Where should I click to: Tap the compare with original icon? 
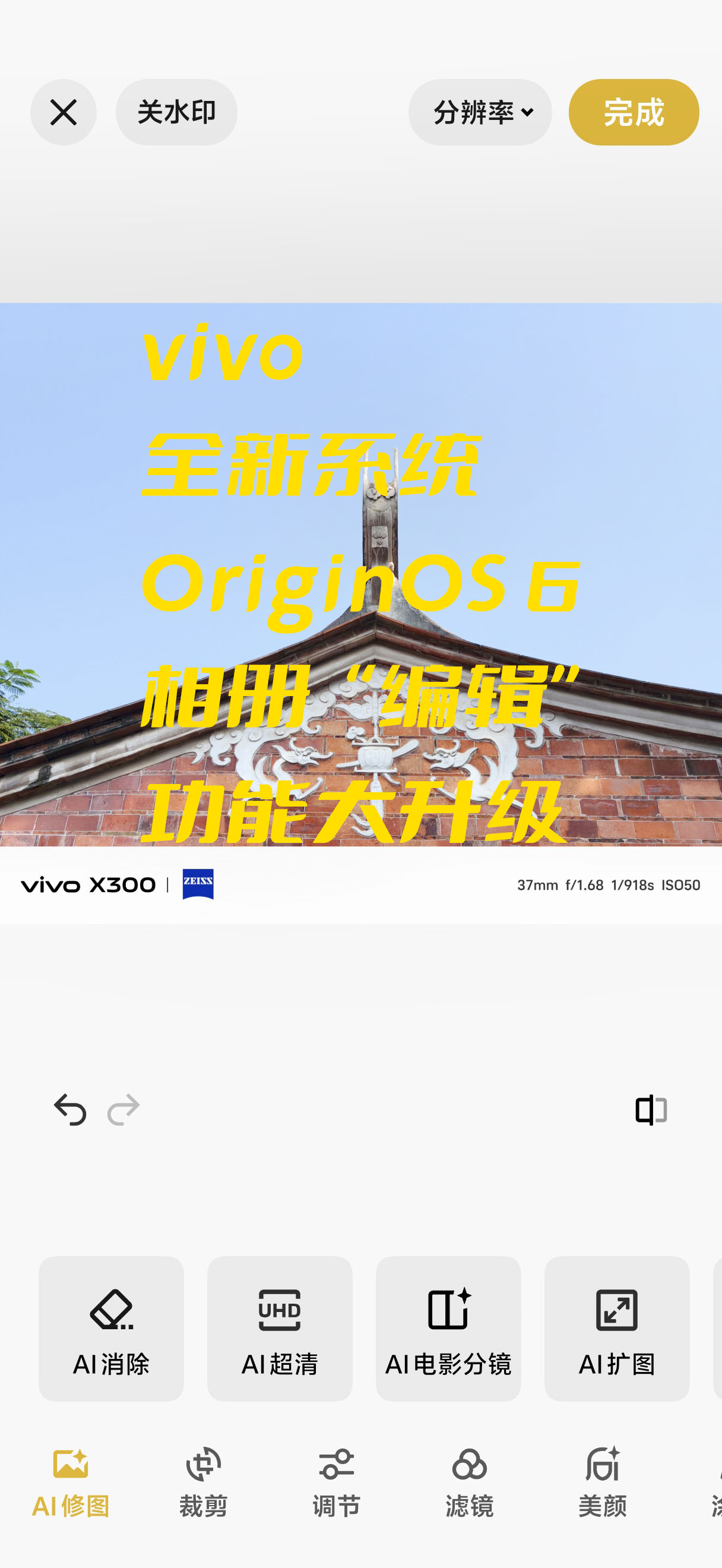pyautogui.click(x=651, y=1109)
